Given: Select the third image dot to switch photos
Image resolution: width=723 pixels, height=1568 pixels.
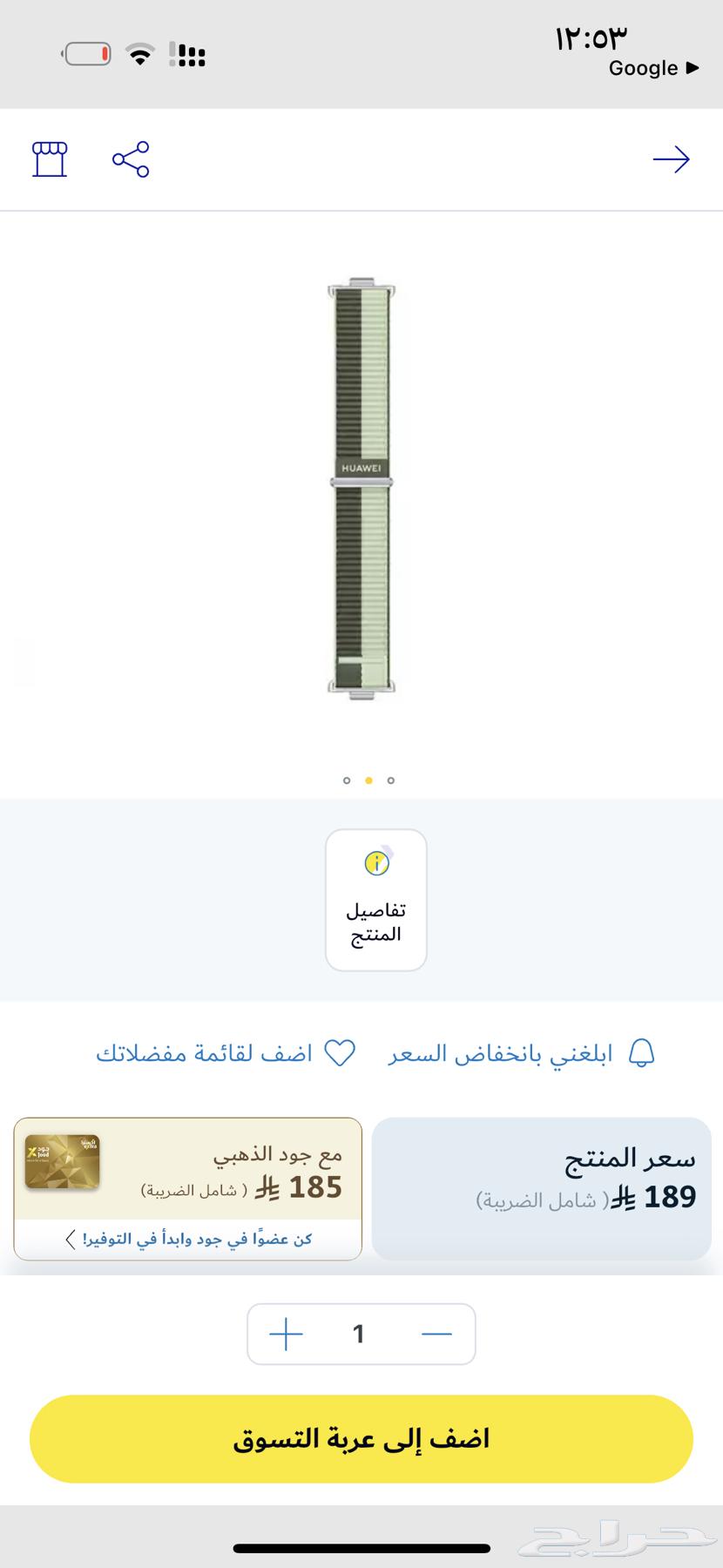Looking at the screenshot, I should [390, 781].
